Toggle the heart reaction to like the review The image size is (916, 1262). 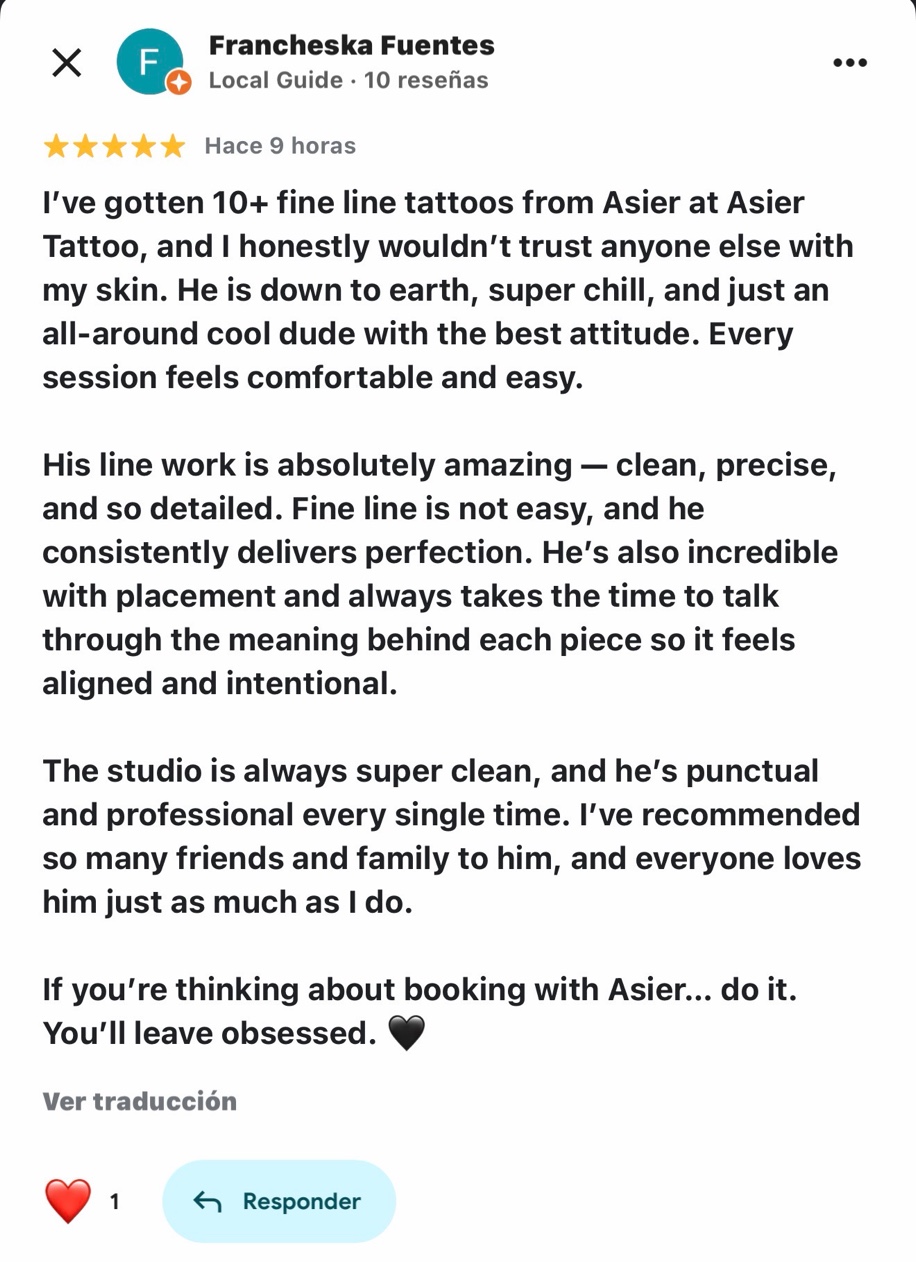tap(66, 1202)
